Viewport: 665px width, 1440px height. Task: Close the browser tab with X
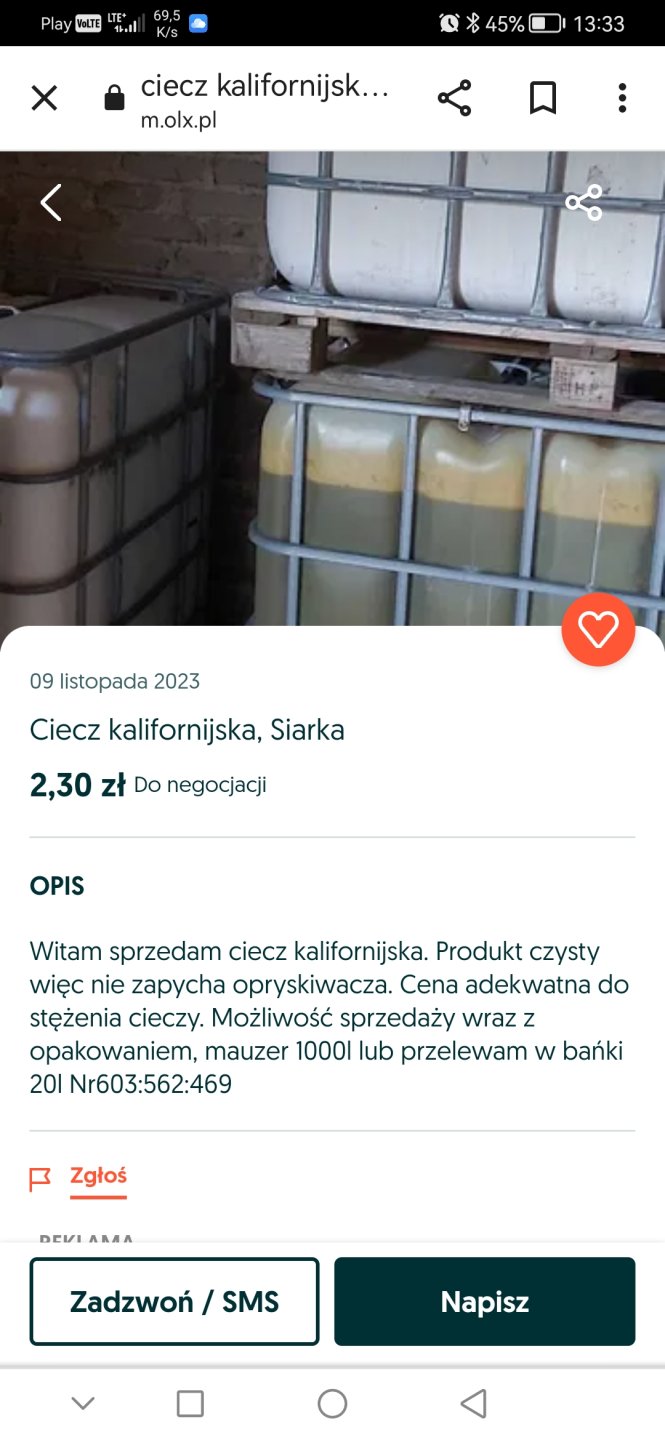point(44,98)
